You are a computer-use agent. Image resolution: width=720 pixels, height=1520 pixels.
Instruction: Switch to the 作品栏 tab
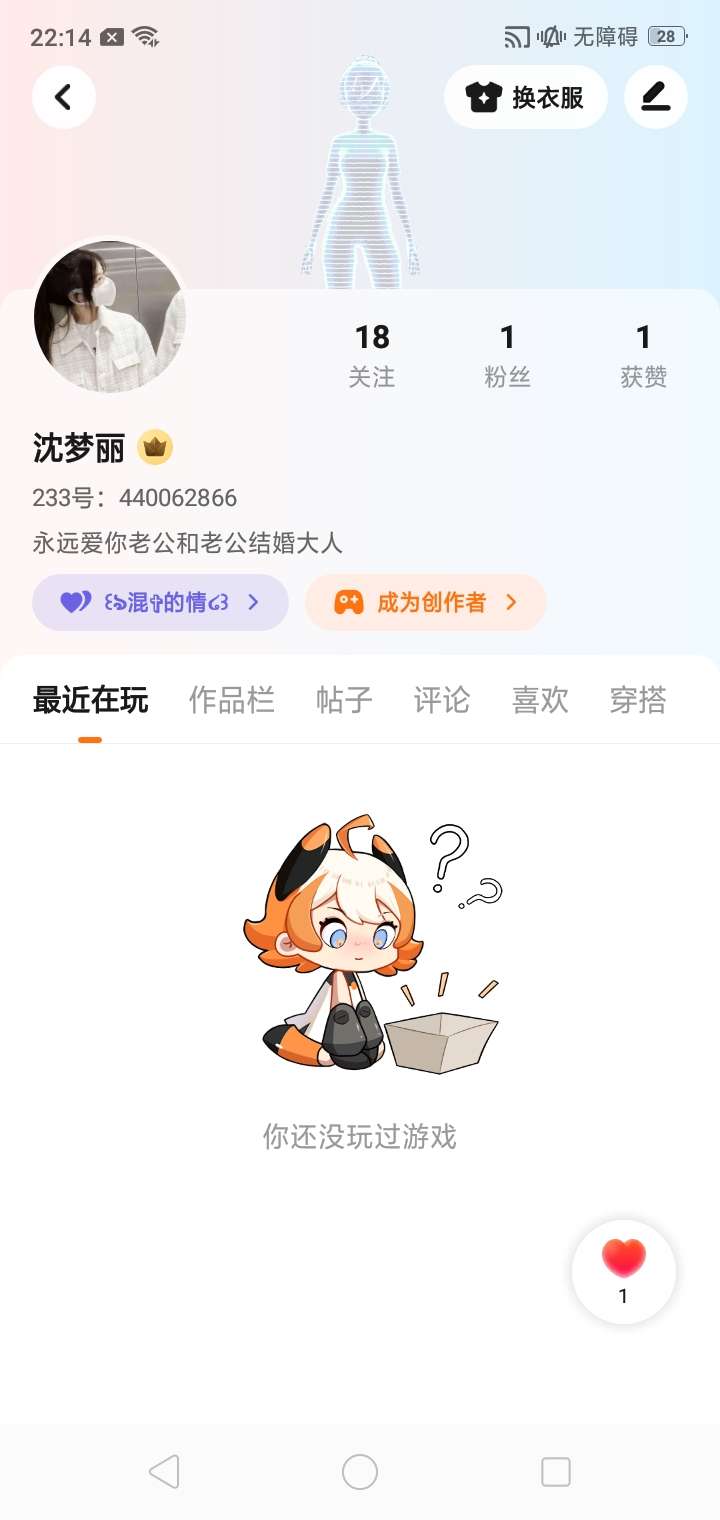231,700
